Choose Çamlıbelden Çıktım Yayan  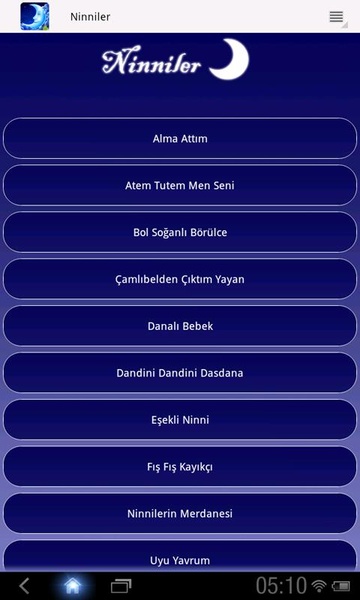(180, 279)
